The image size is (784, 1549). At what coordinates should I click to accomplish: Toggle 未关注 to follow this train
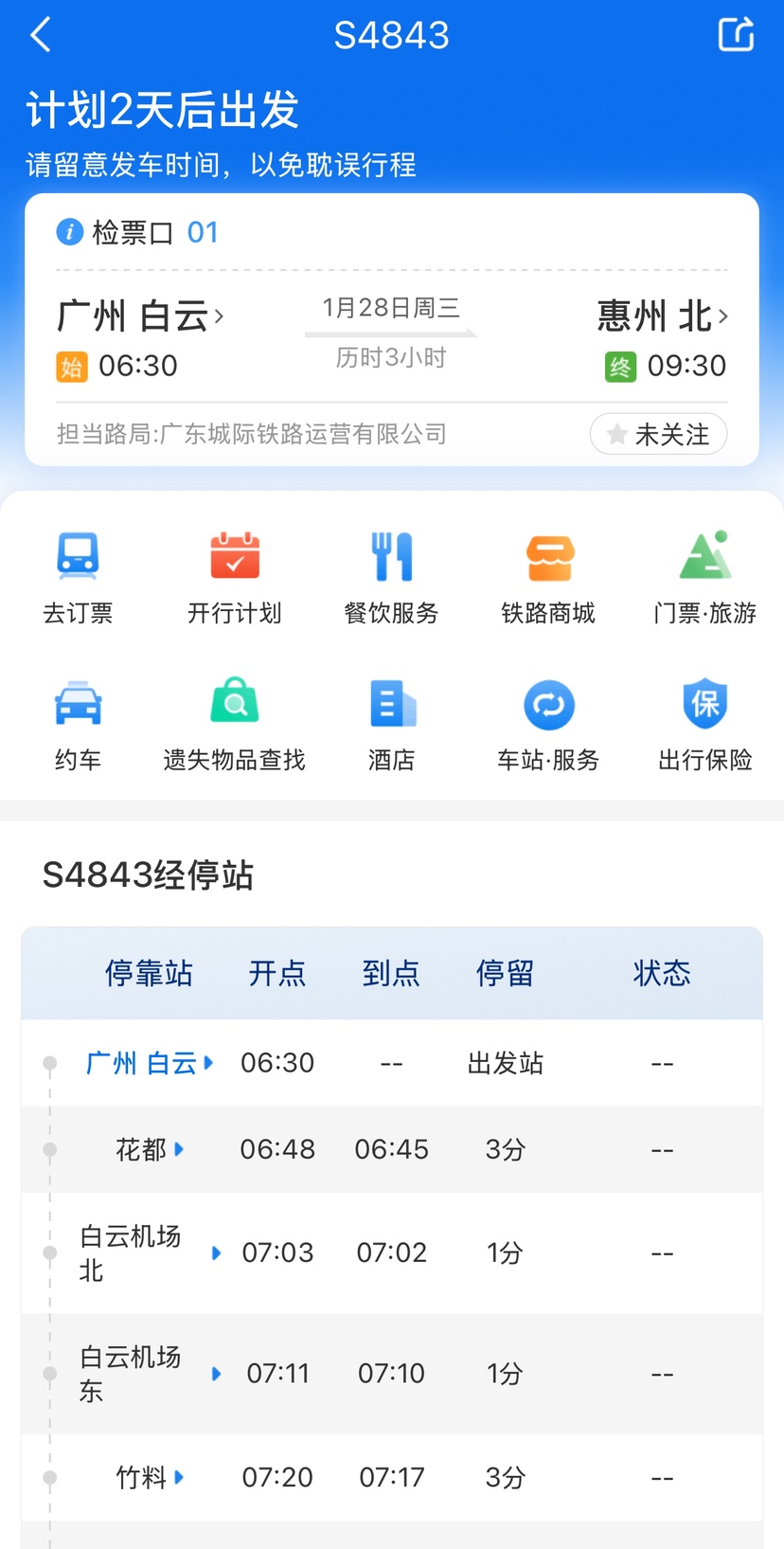pyautogui.click(x=658, y=434)
